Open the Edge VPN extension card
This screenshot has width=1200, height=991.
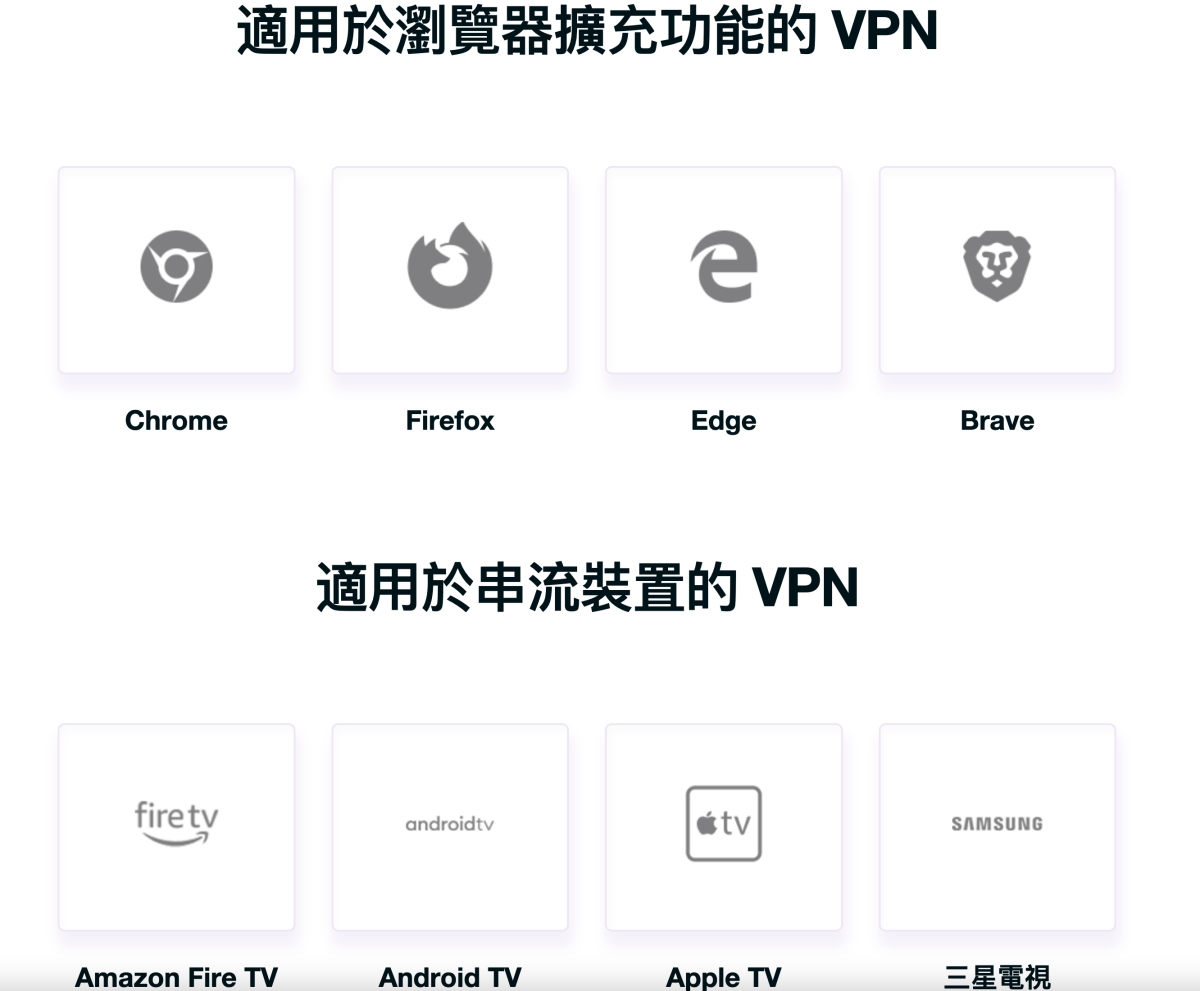(723, 270)
